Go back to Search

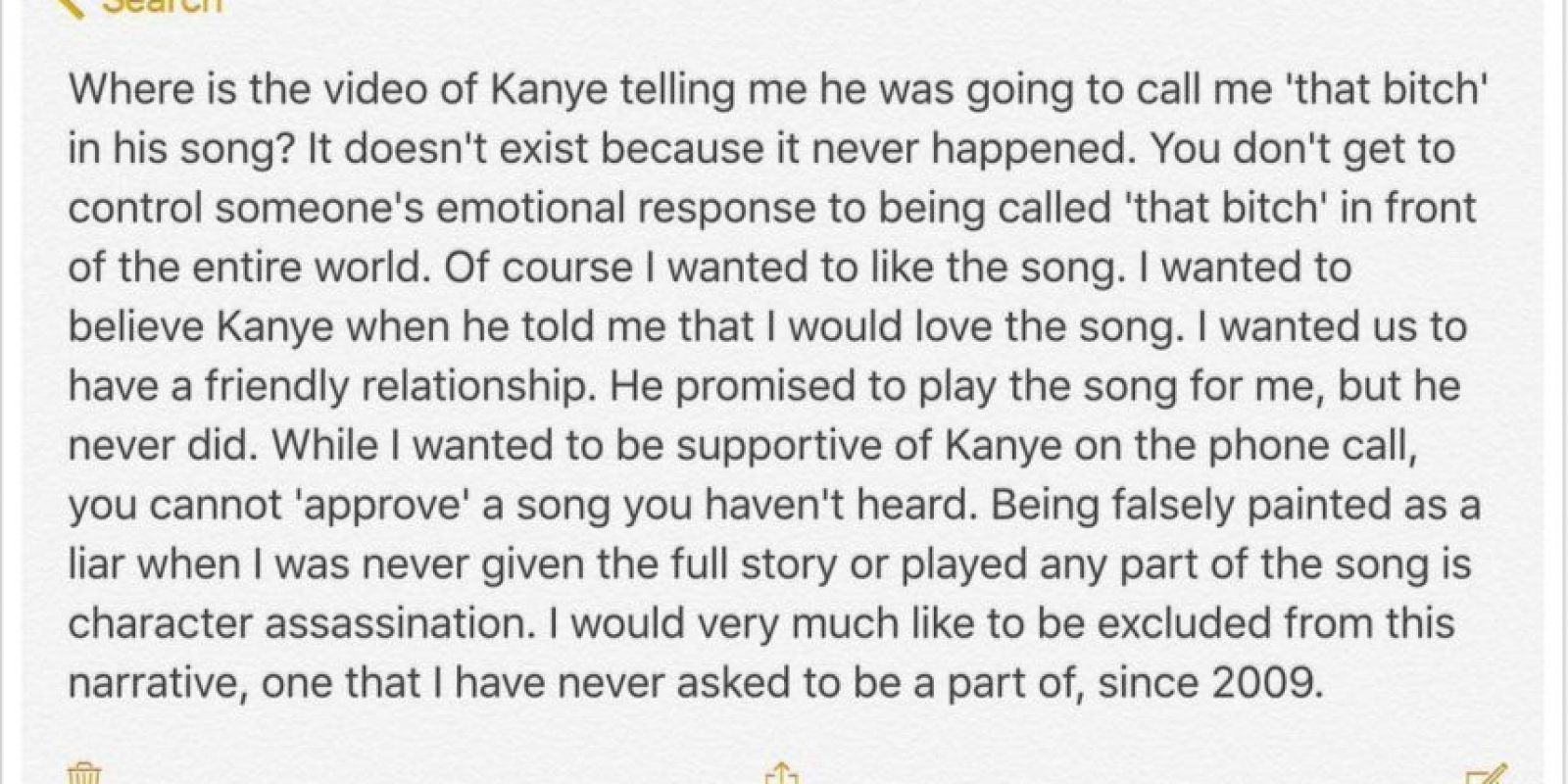[x=147, y=6]
